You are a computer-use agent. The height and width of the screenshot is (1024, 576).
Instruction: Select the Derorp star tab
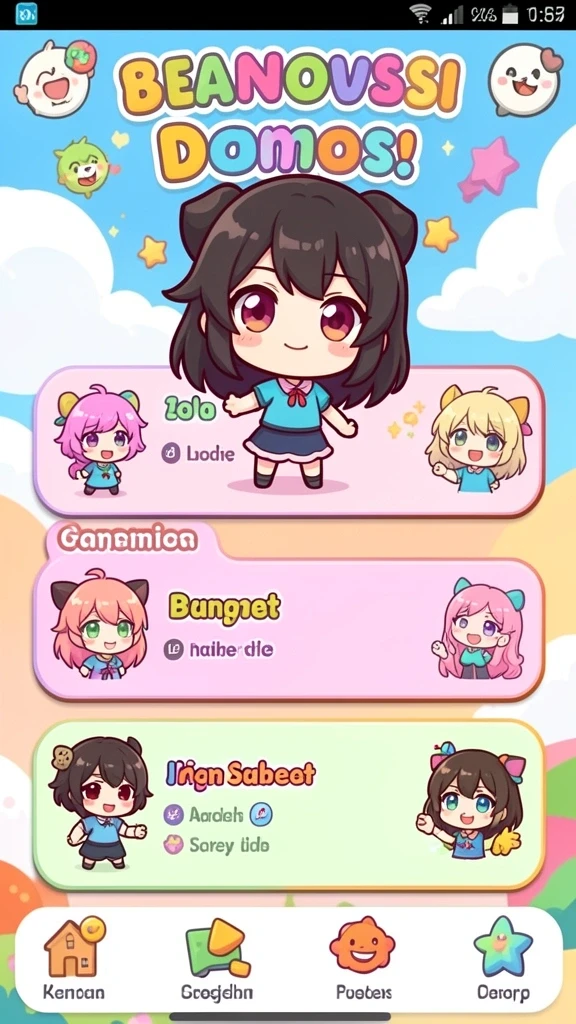(x=503, y=959)
